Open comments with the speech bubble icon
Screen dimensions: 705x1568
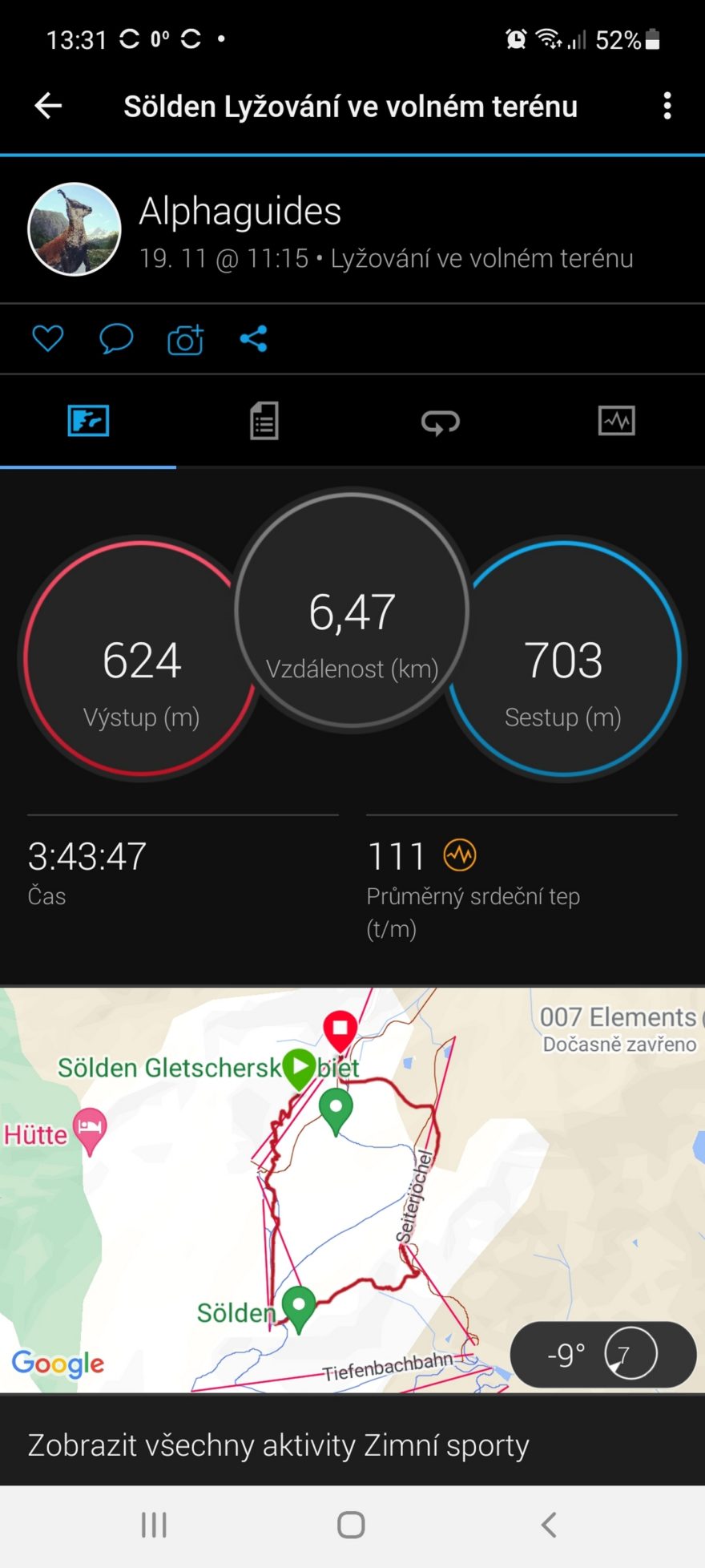115,339
